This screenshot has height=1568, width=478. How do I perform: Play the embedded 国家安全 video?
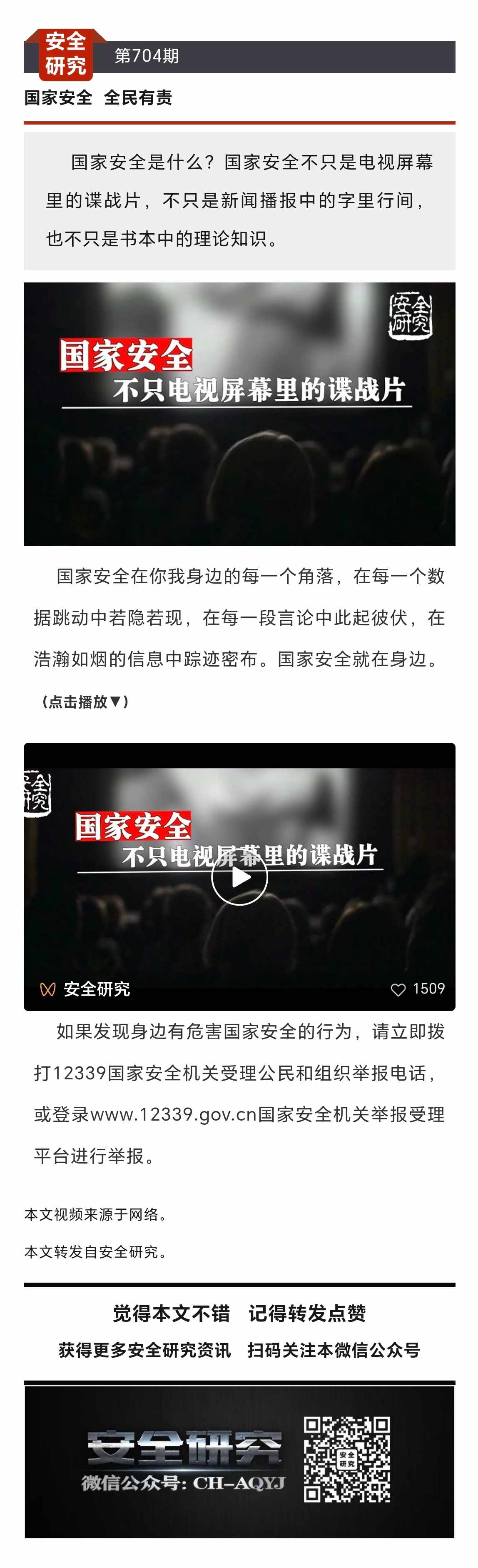coord(239,877)
